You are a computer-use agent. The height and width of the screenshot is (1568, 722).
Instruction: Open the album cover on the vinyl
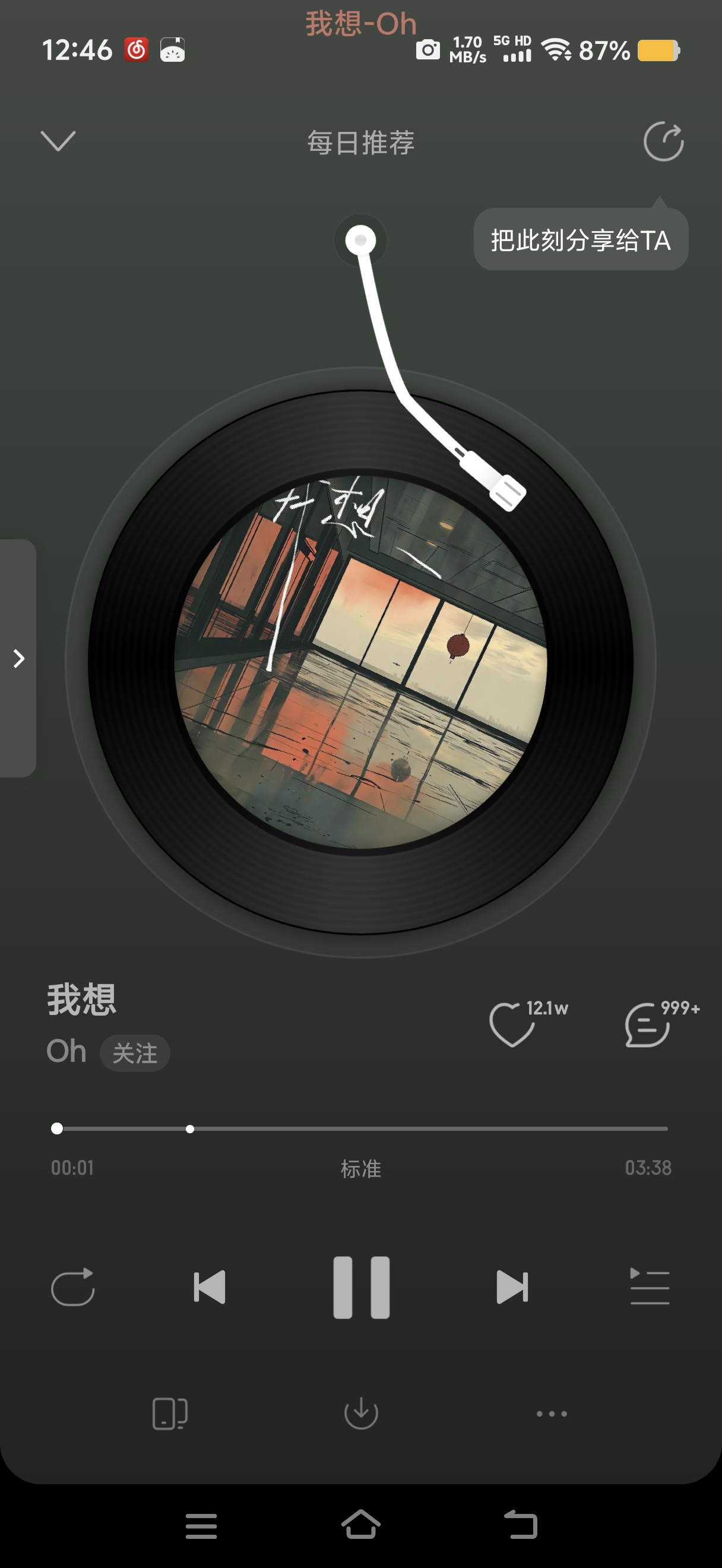(360, 662)
